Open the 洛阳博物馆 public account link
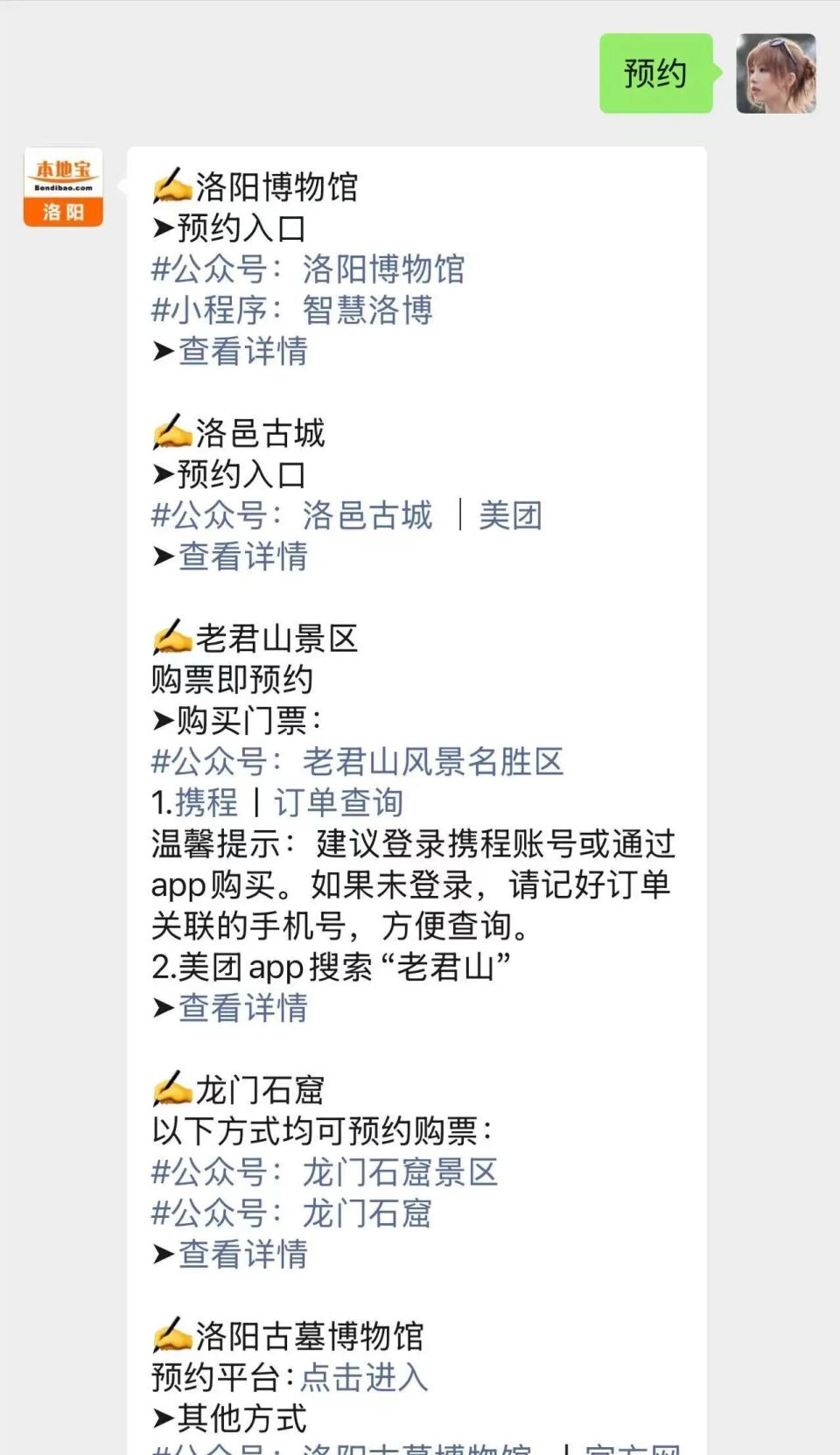The width and height of the screenshot is (840, 1455). point(383,269)
